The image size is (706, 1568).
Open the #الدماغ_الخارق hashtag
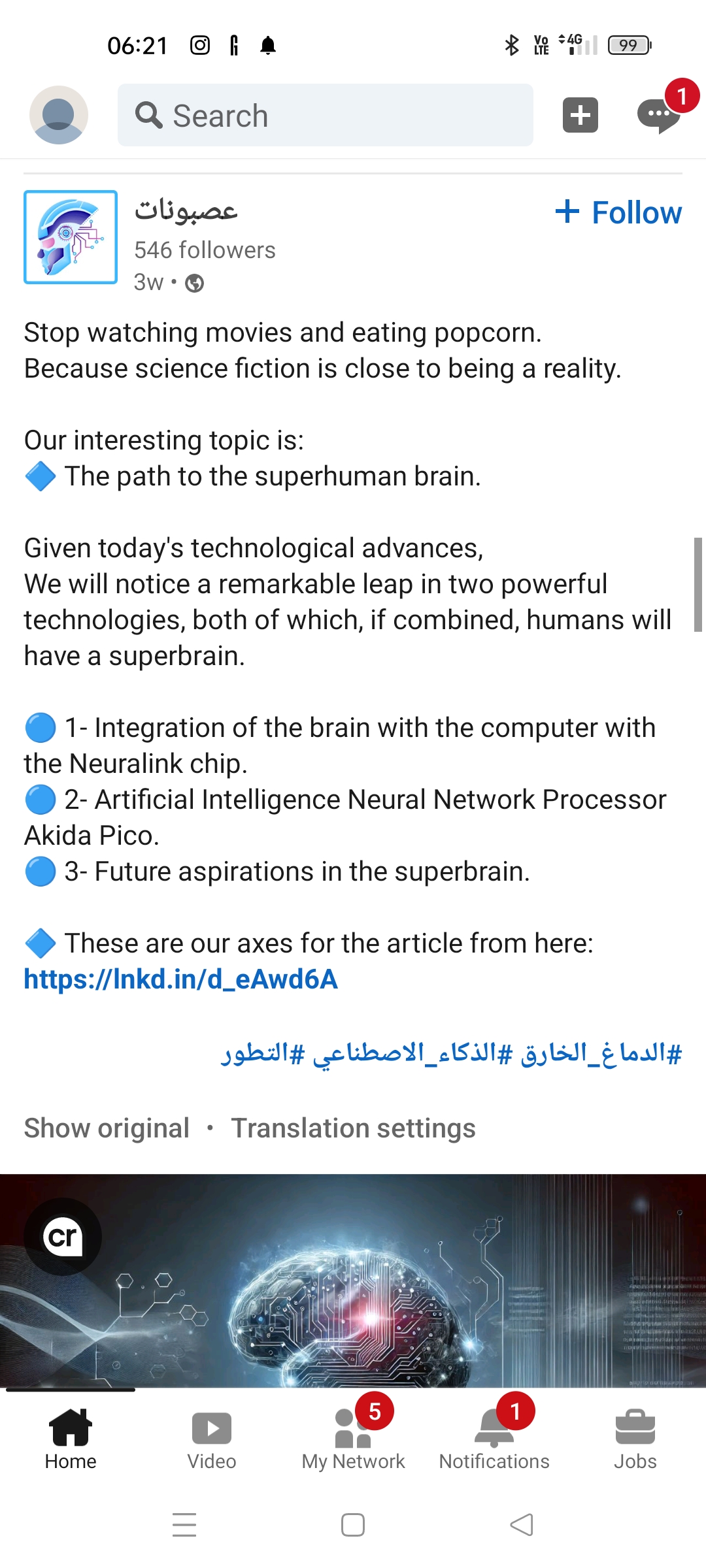point(601,1053)
